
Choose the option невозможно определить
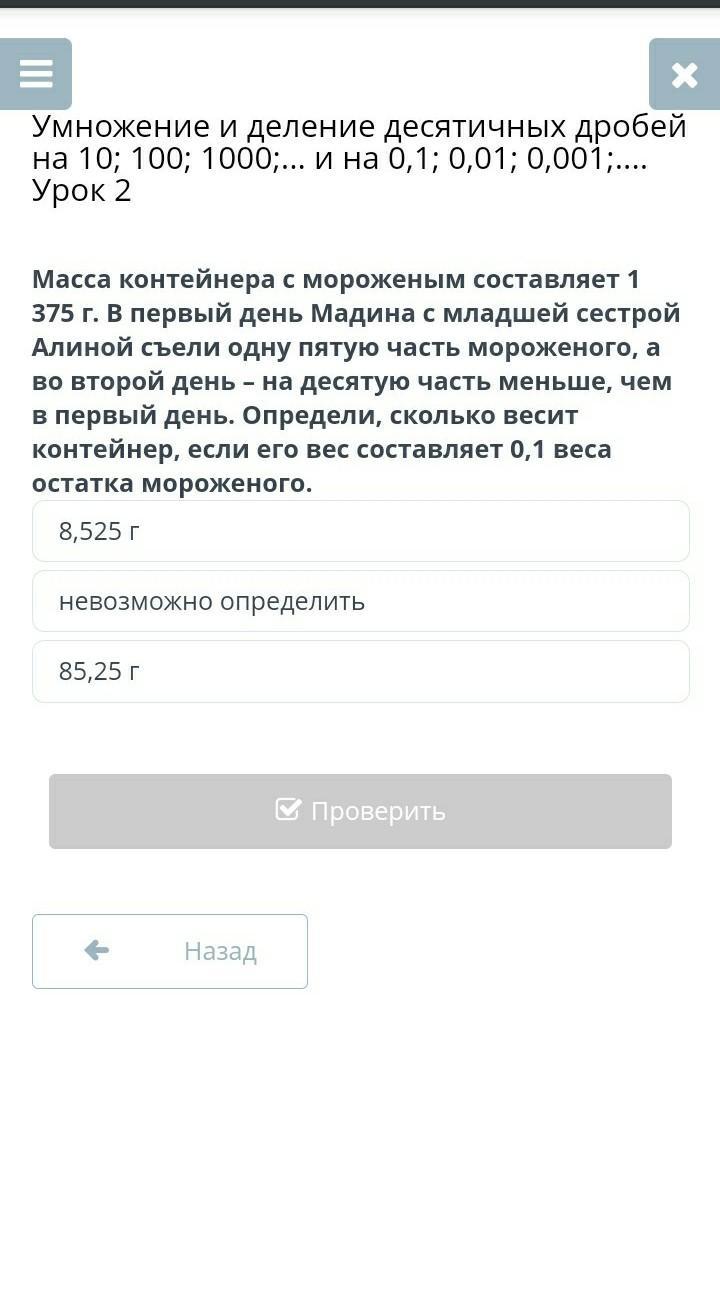pos(360,601)
